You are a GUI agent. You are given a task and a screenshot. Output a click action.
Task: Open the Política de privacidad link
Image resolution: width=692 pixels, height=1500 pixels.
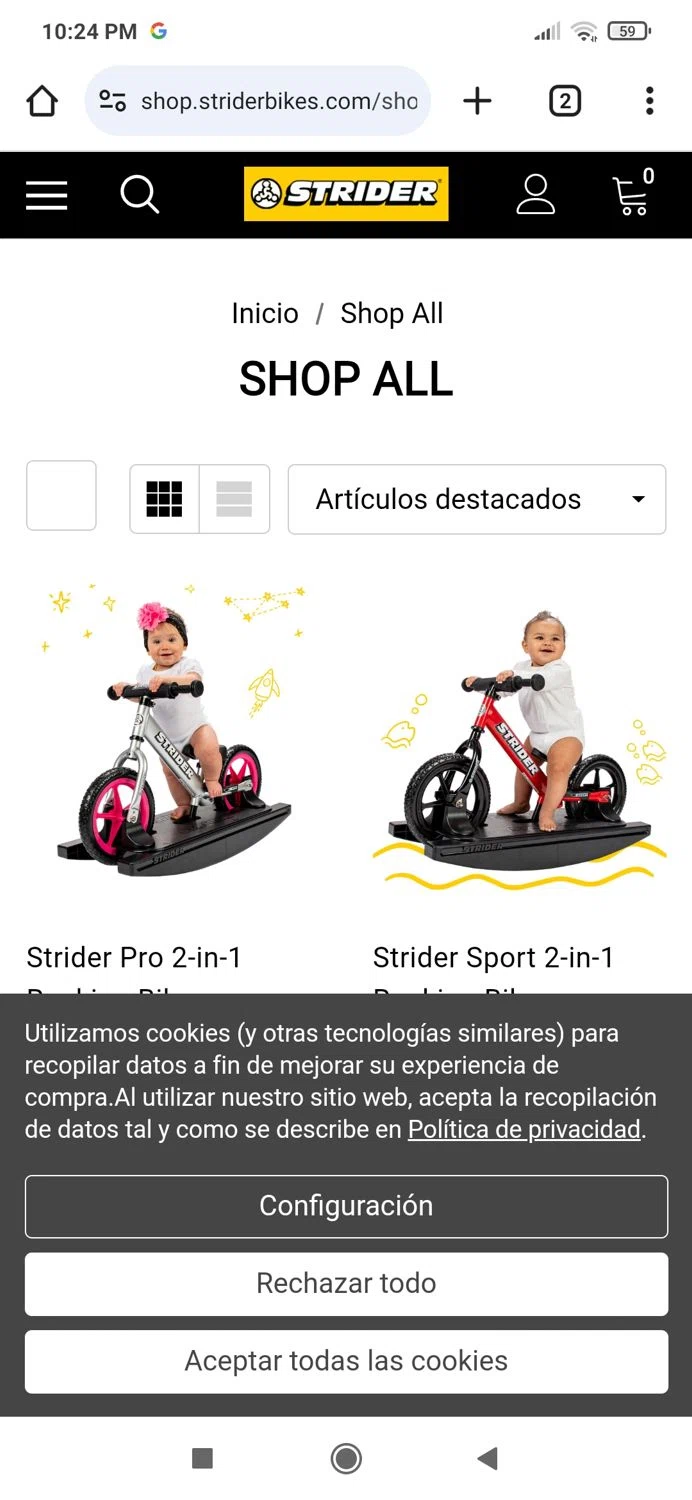pyautogui.click(x=524, y=1130)
